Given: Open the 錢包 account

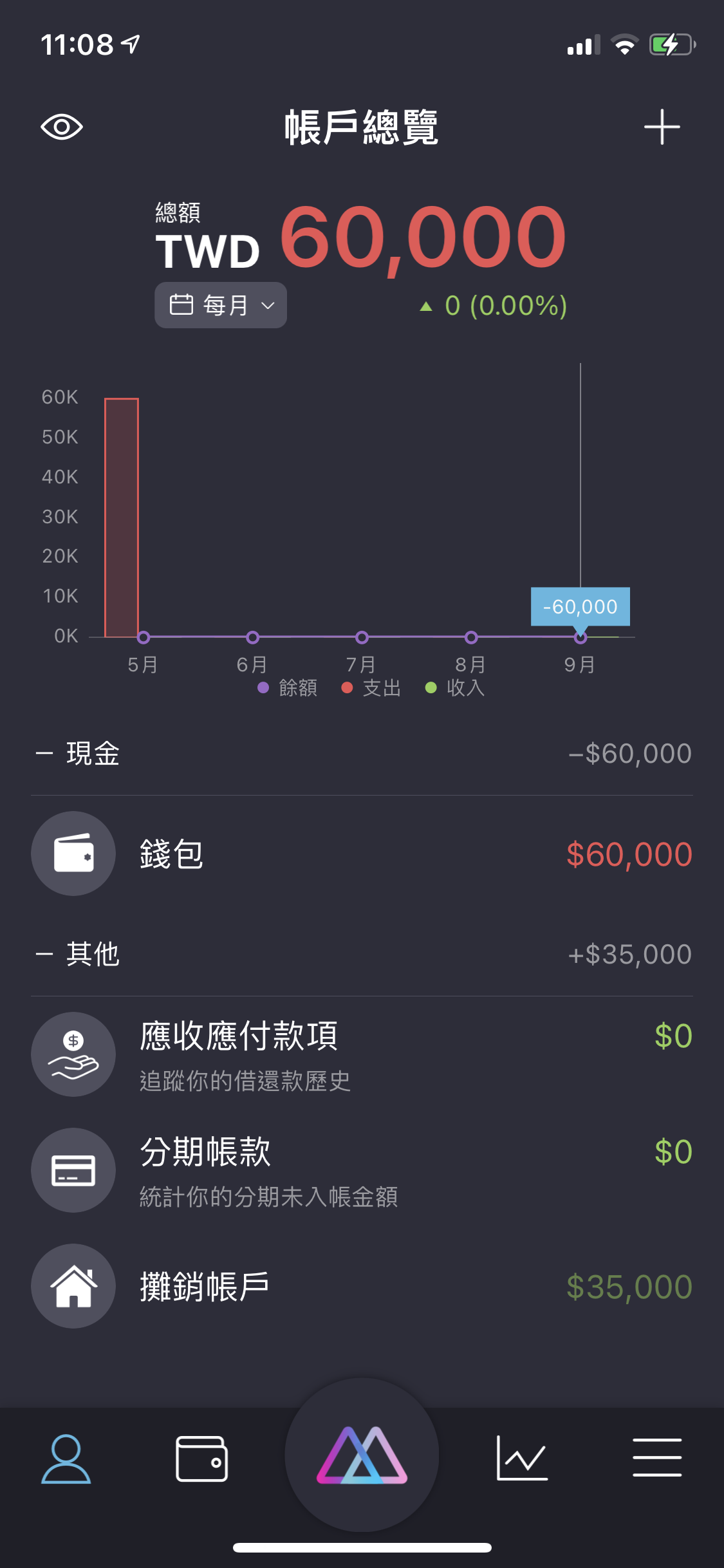Looking at the screenshot, I should pos(362,854).
